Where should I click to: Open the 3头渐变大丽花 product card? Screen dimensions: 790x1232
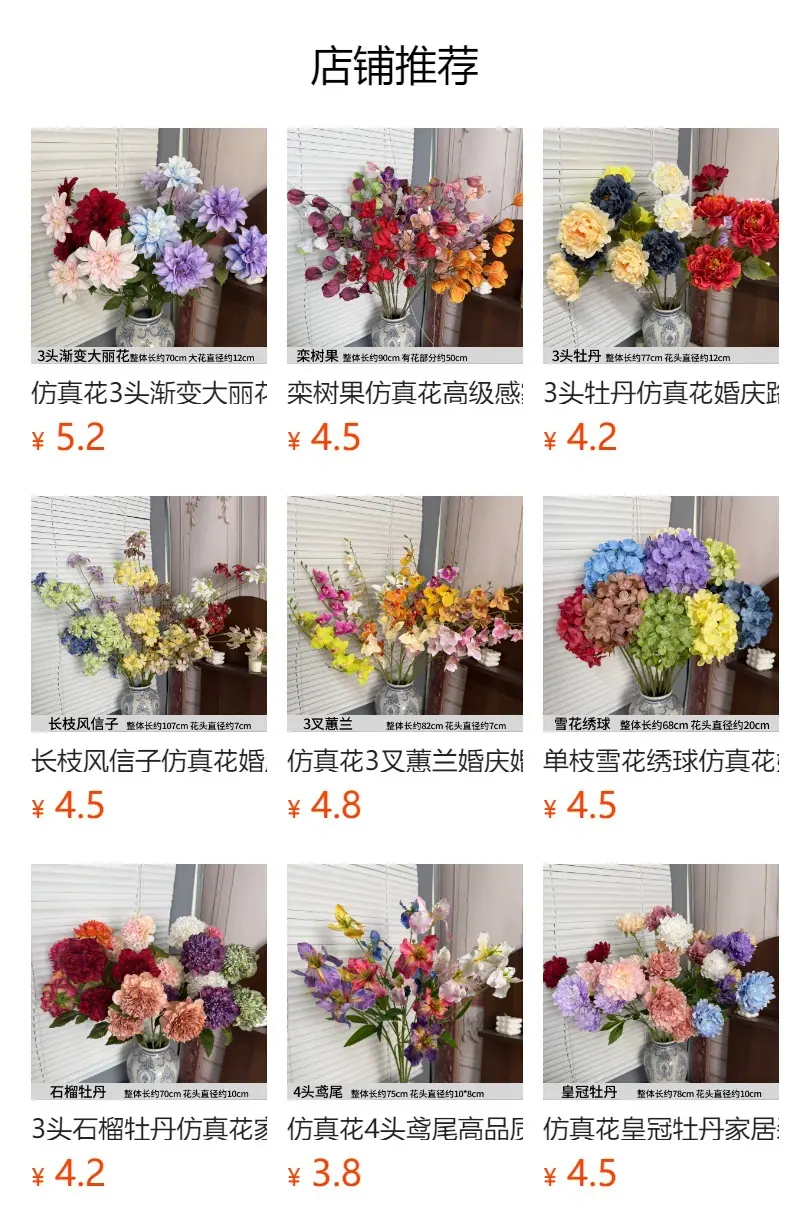click(x=149, y=292)
